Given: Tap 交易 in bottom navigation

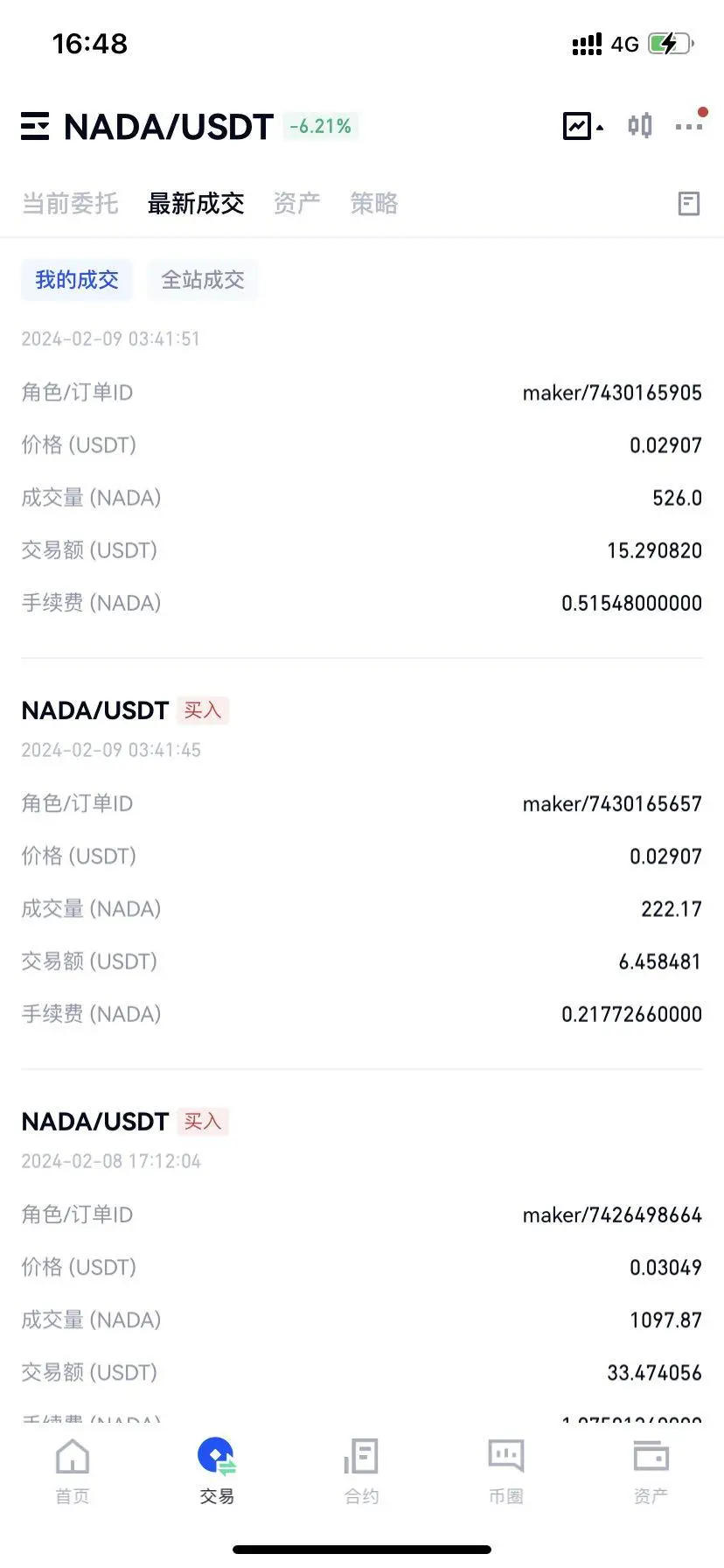Looking at the screenshot, I should click(217, 1472).
